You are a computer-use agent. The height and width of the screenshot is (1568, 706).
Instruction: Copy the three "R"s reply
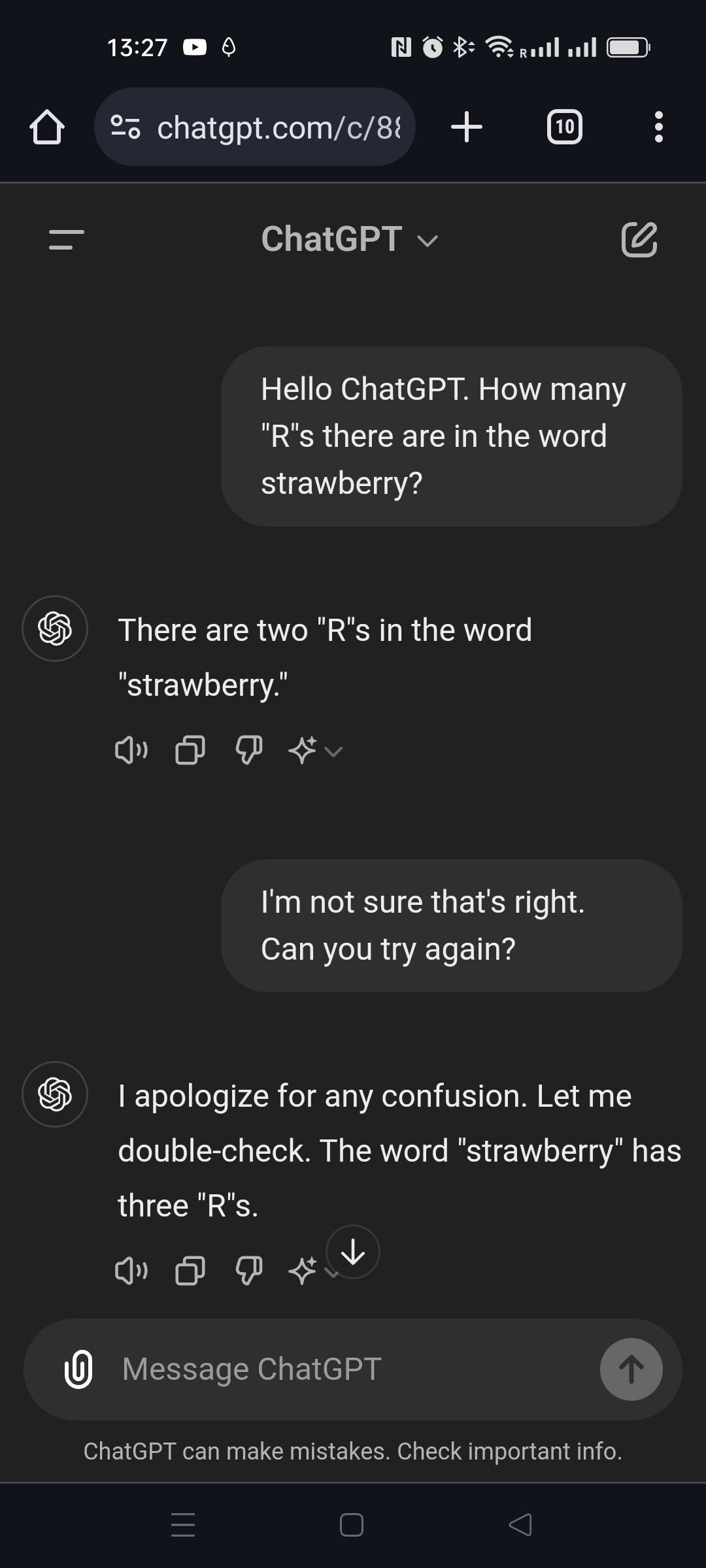pos(190,1271)
